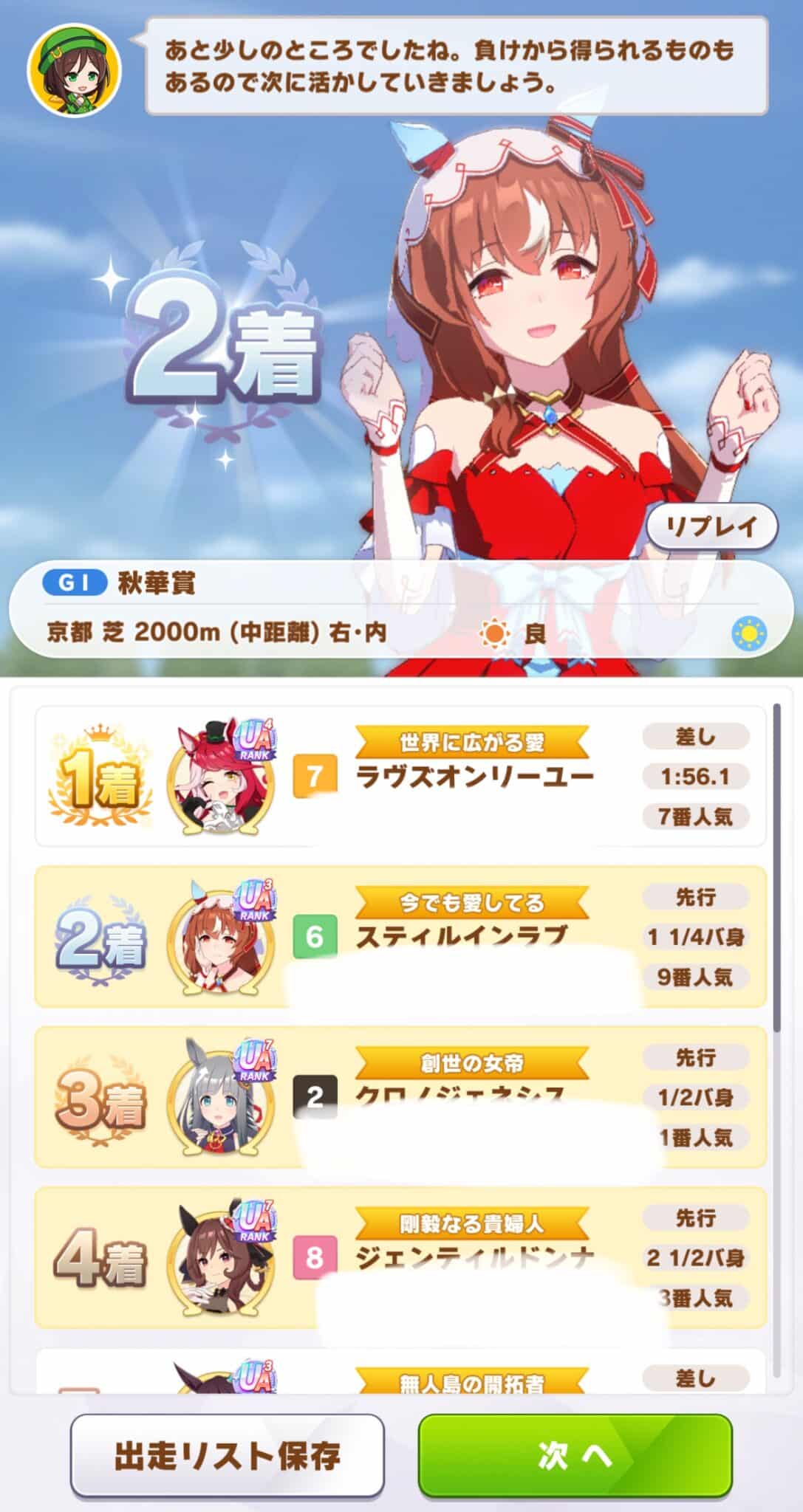View 3rd place 創世の女帝 result row
Image resolution: width=803 pixels, height=1512 pixels.
coord(400,1097)
